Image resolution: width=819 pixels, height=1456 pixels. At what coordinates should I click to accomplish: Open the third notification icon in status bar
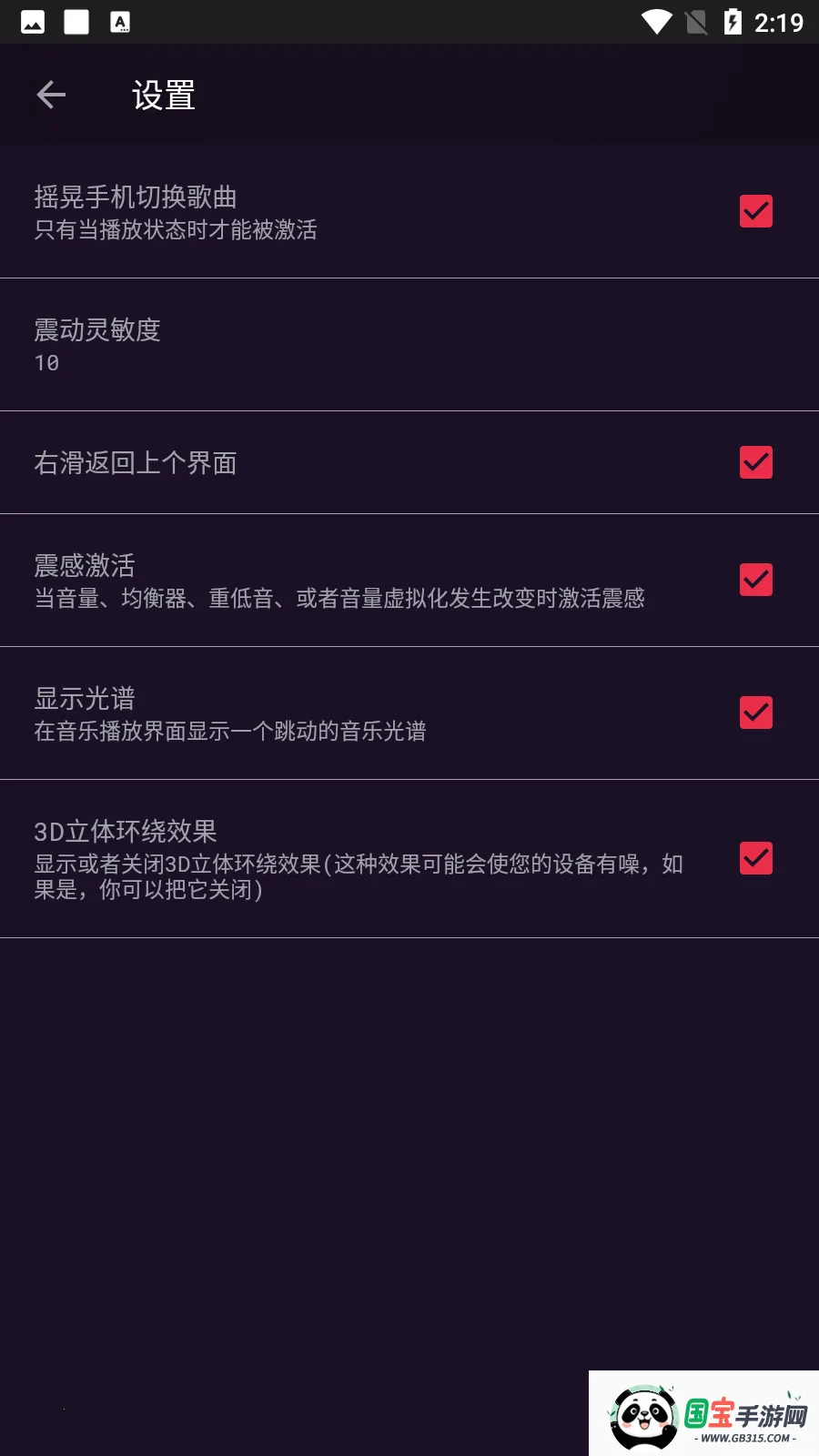[119, 21]
